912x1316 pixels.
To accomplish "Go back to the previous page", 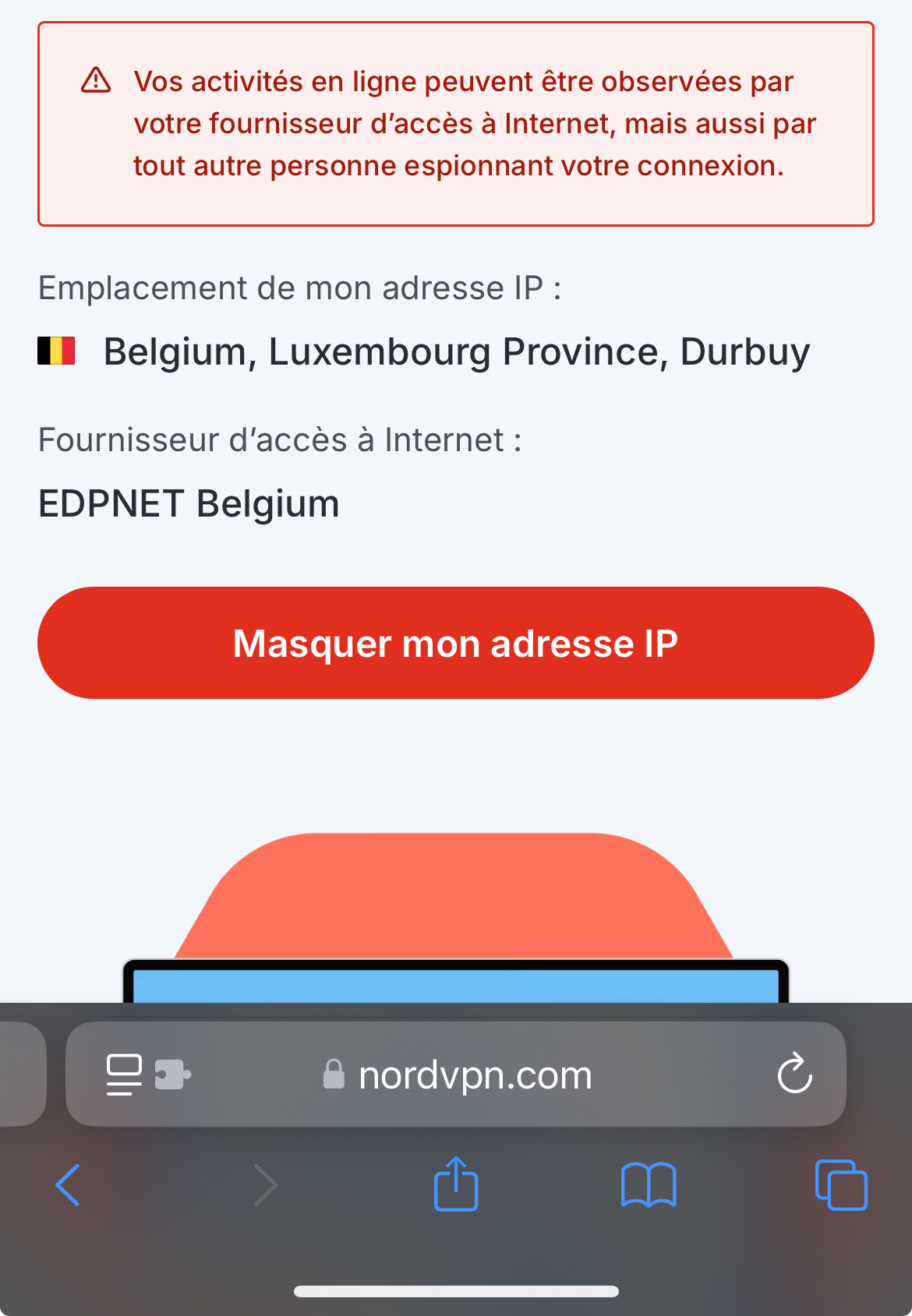I will coord(69,1184).
